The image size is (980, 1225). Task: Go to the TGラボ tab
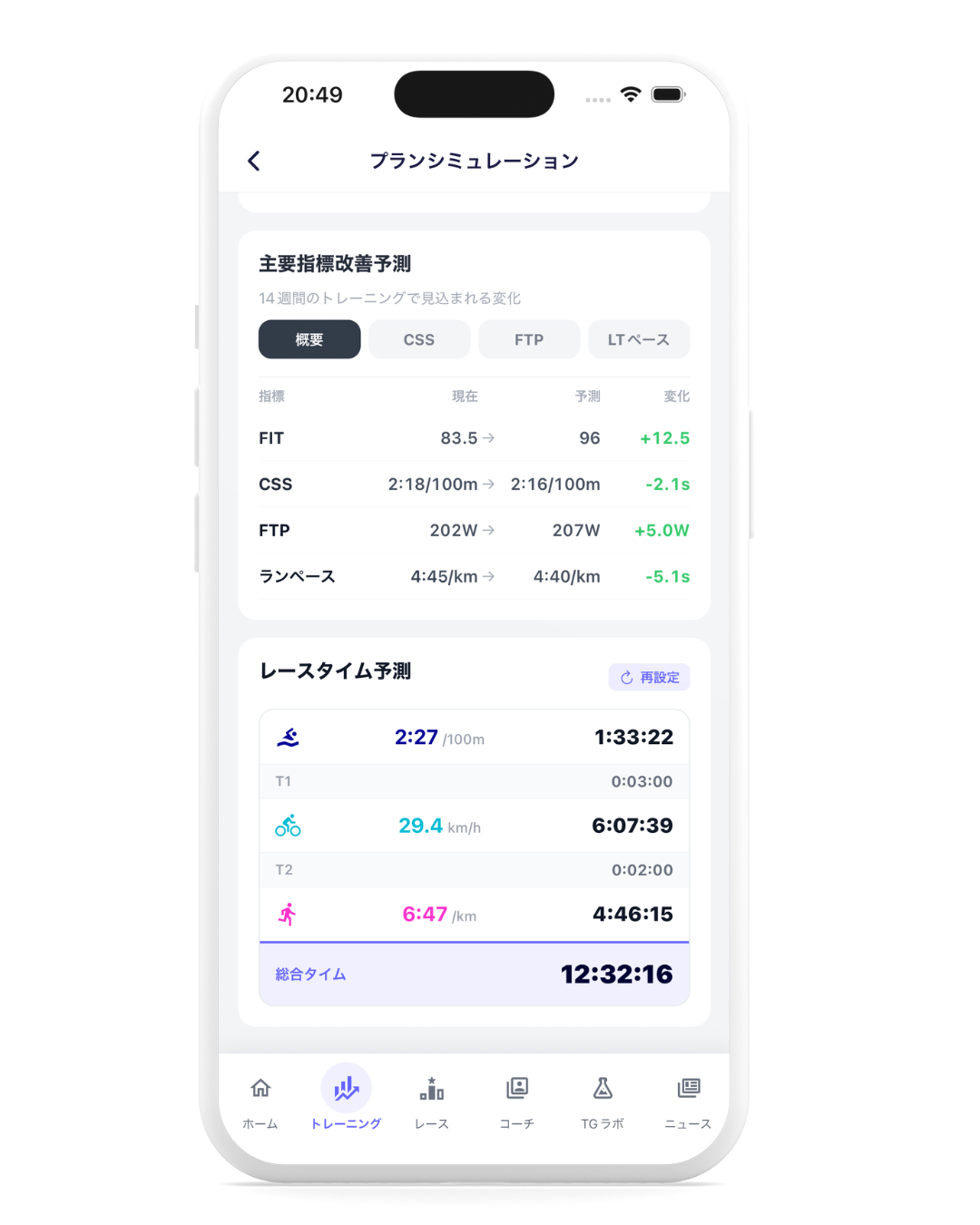(x=603, y=1101)
